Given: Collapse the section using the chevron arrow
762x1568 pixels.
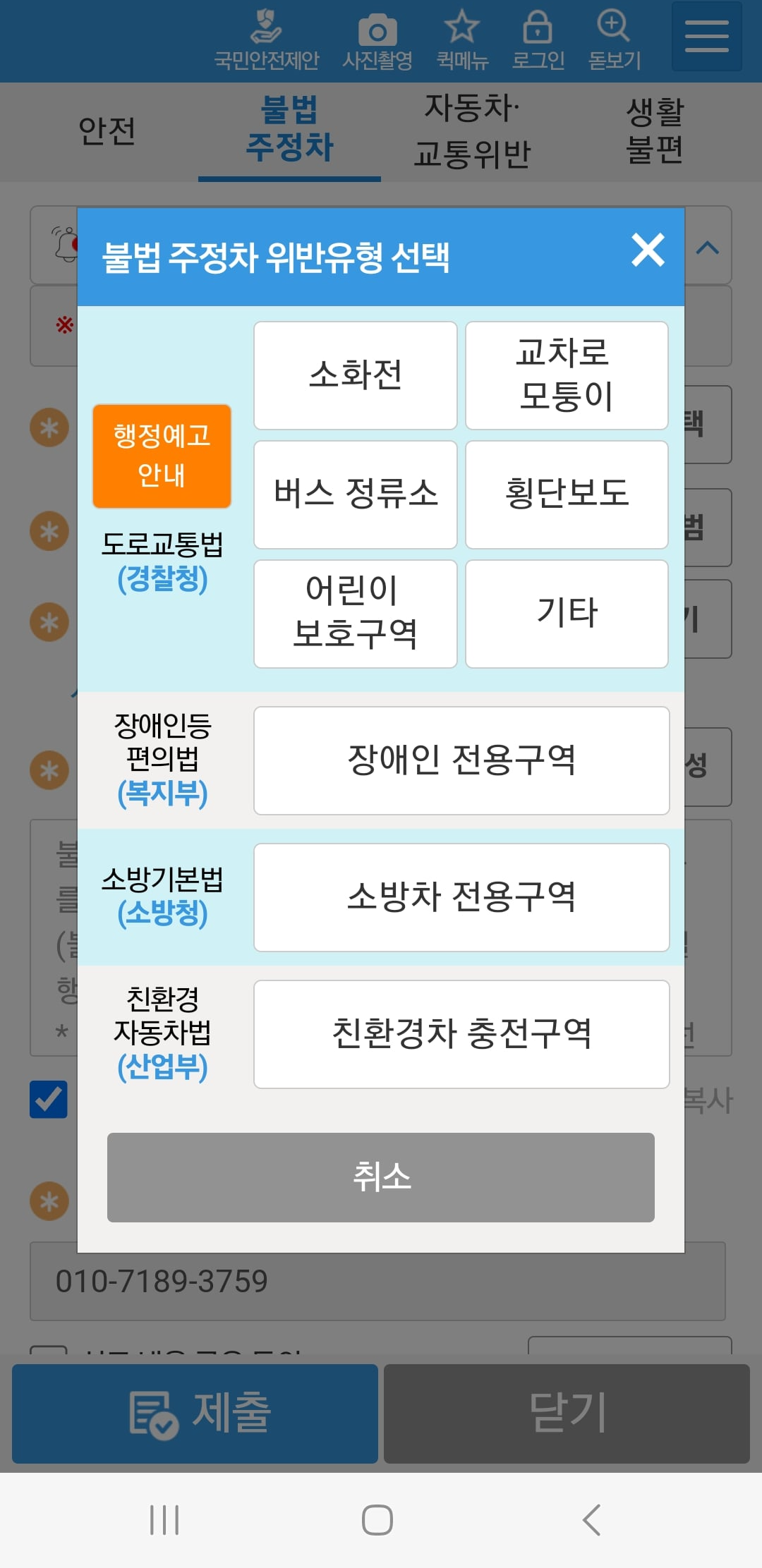Looking at the screenshot, I should [x=709, y=247].
